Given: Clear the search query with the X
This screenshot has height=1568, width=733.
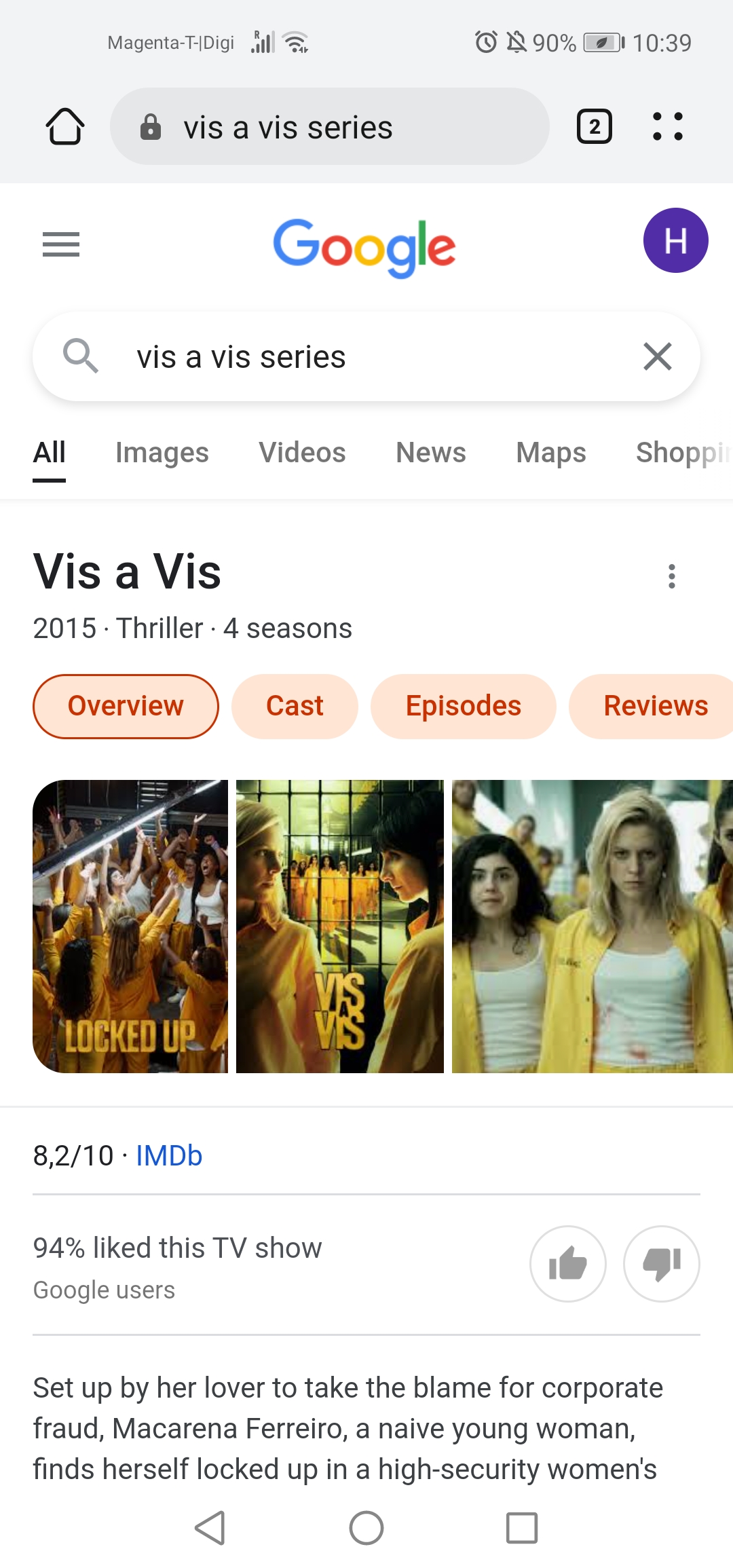Looking at the screenshot, I should [x=657, y=357].
